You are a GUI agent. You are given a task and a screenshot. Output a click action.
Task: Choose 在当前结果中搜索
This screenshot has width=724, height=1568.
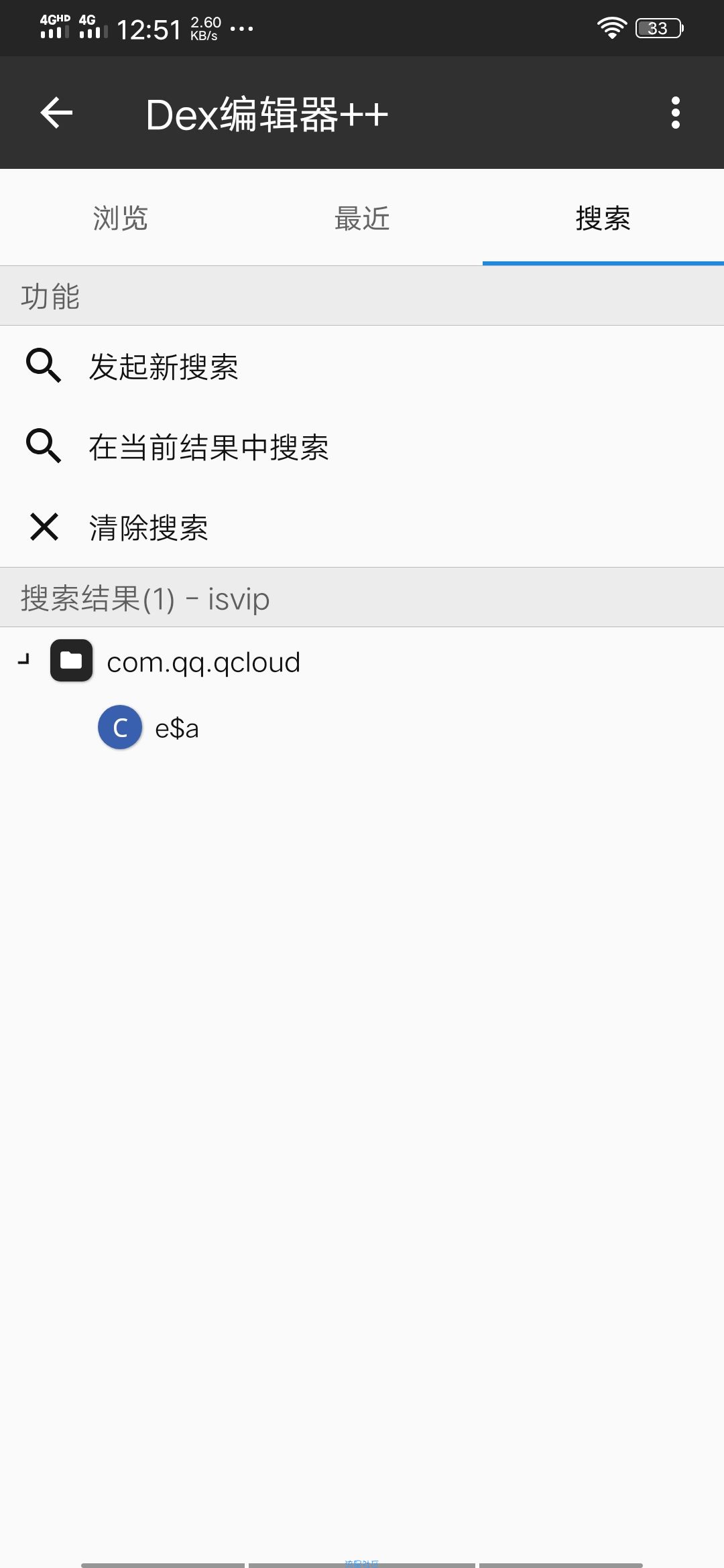point(362,447)
